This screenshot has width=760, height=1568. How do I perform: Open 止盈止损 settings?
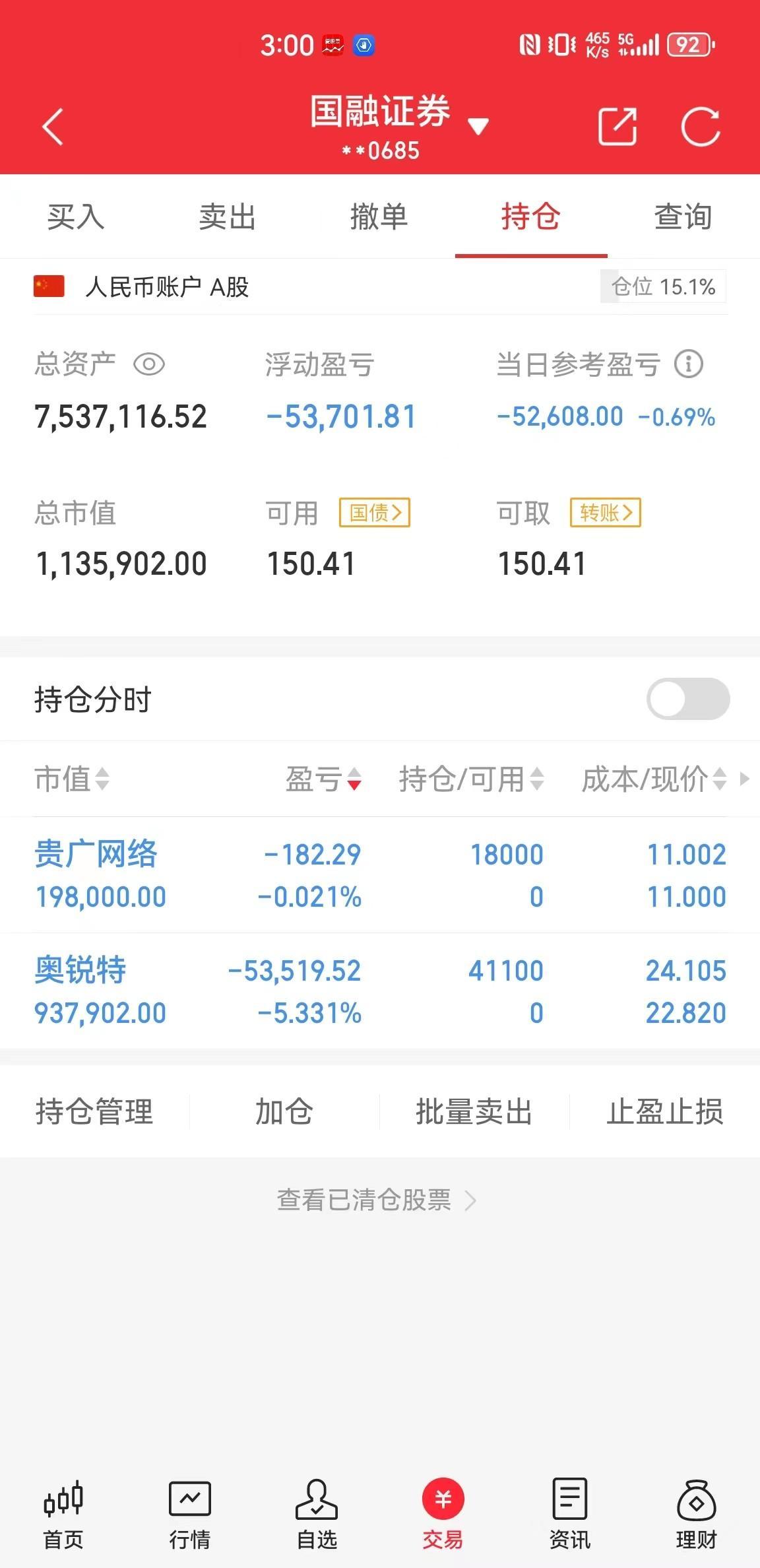pyautogui.click(x=665, y=1112)
